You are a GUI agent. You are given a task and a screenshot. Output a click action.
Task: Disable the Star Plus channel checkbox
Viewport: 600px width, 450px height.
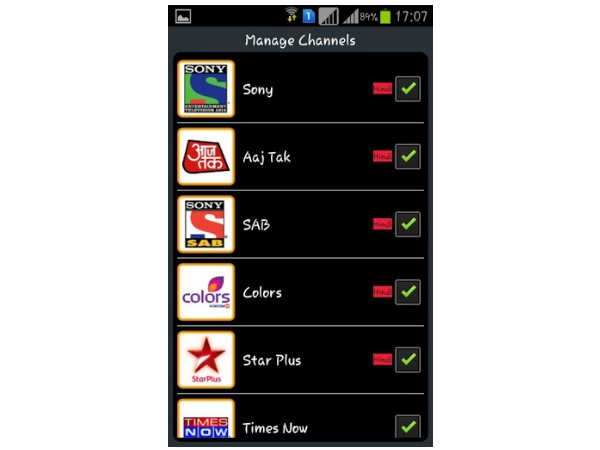[x=407, y=360]
